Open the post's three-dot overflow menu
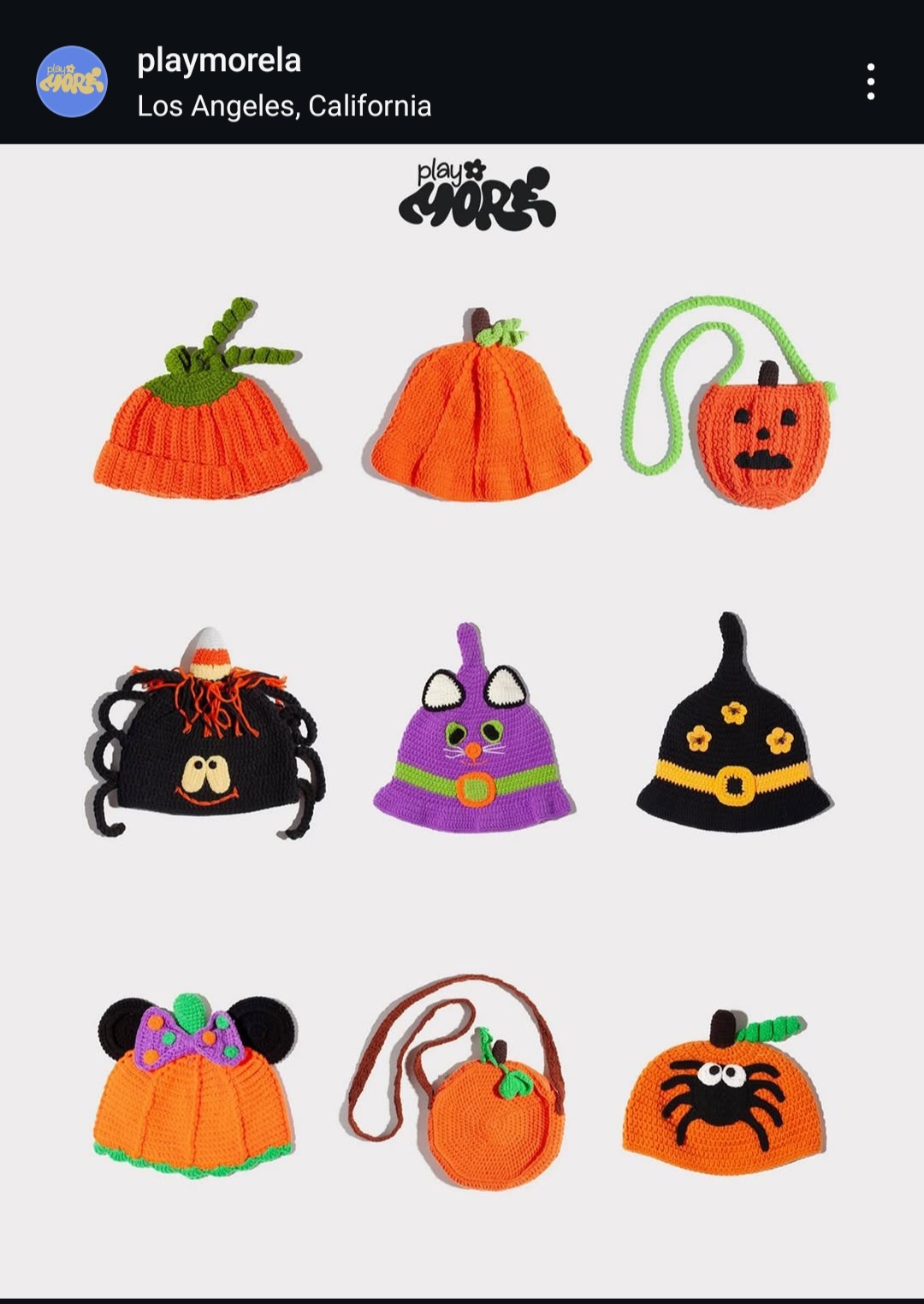The image size is (924, 1304). tap(870, 81)
